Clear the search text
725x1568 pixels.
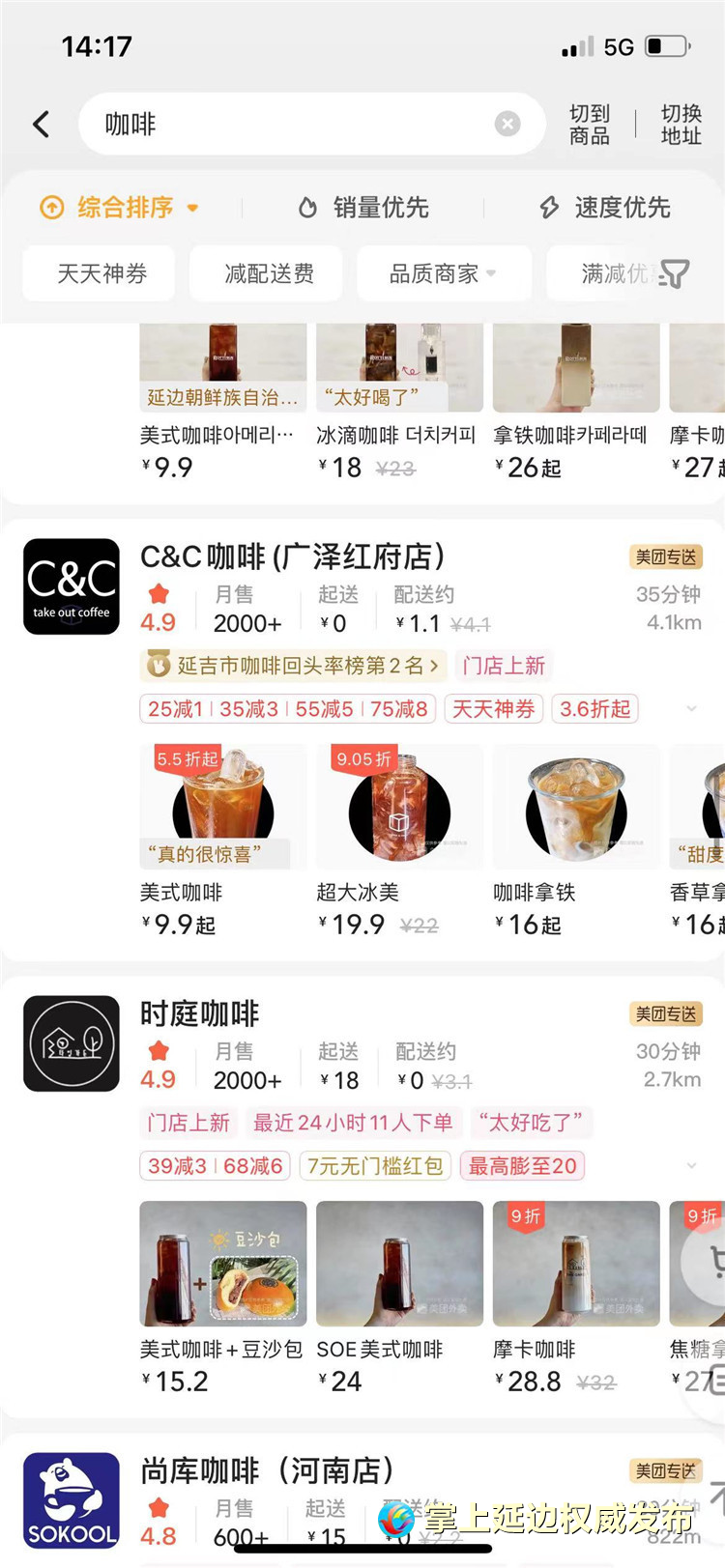point(507,124)
